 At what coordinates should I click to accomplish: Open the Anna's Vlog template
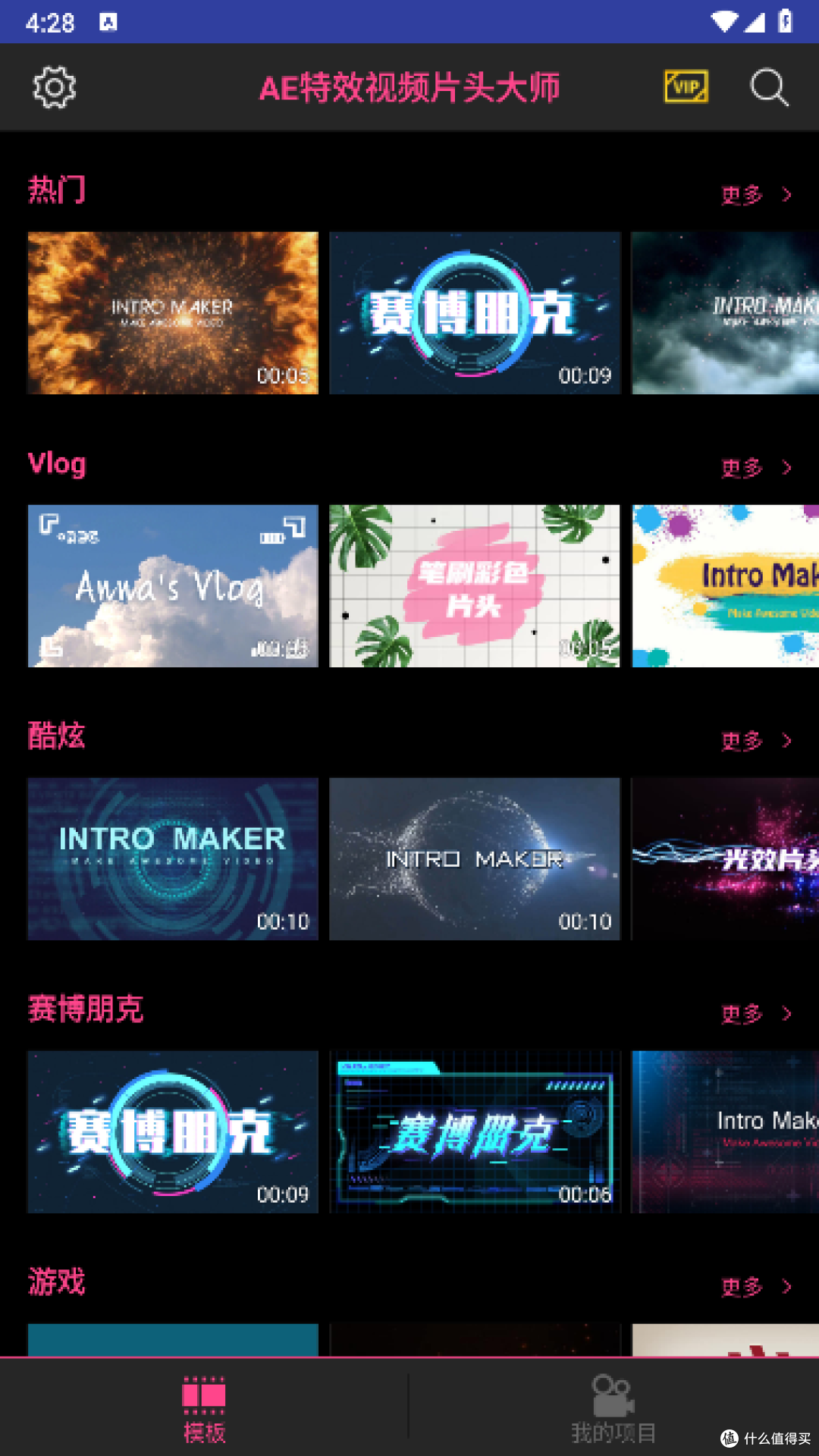coord(173,585)
